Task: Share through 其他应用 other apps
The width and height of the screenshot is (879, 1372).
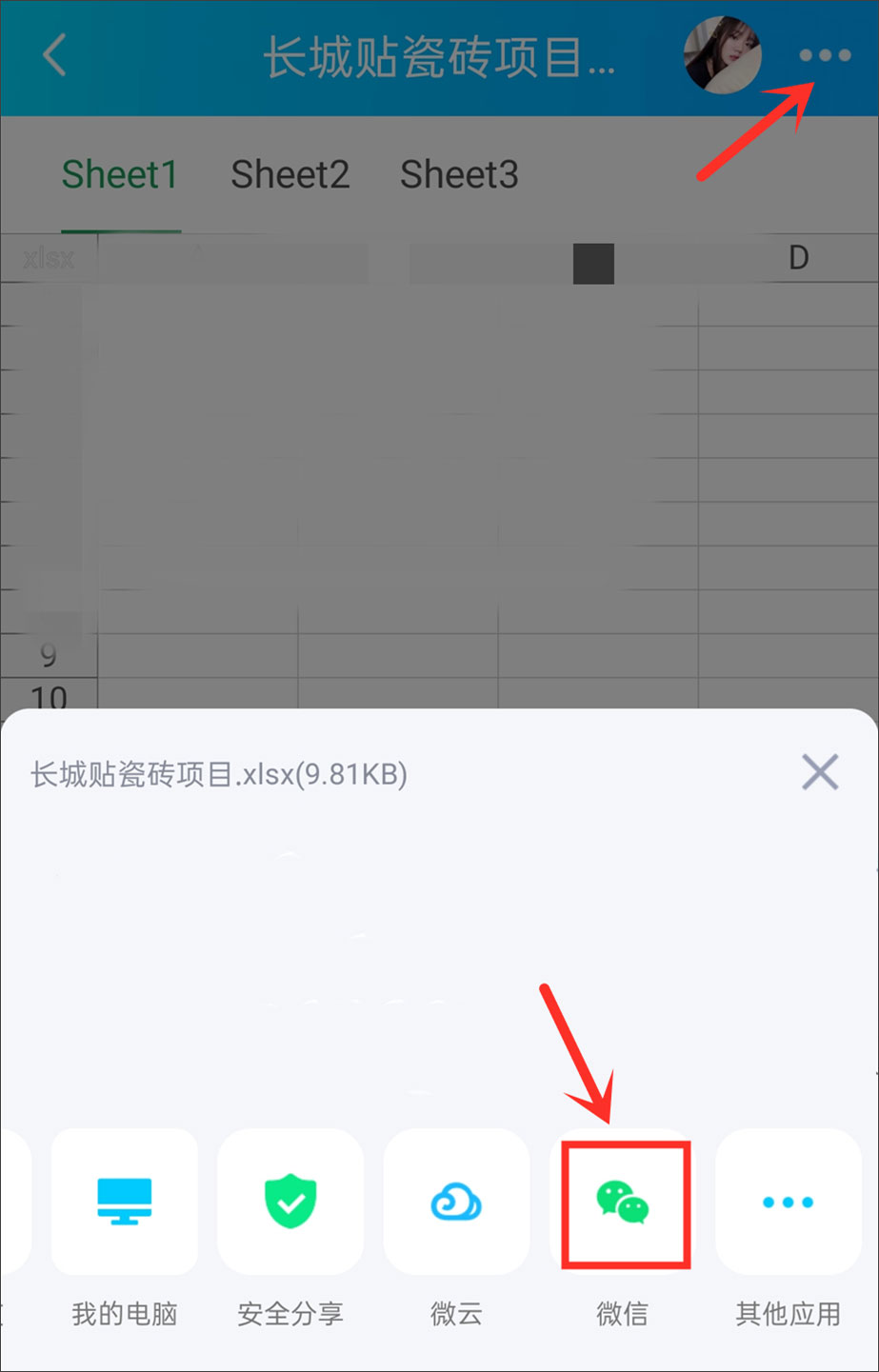Action: pos(788,1202)
